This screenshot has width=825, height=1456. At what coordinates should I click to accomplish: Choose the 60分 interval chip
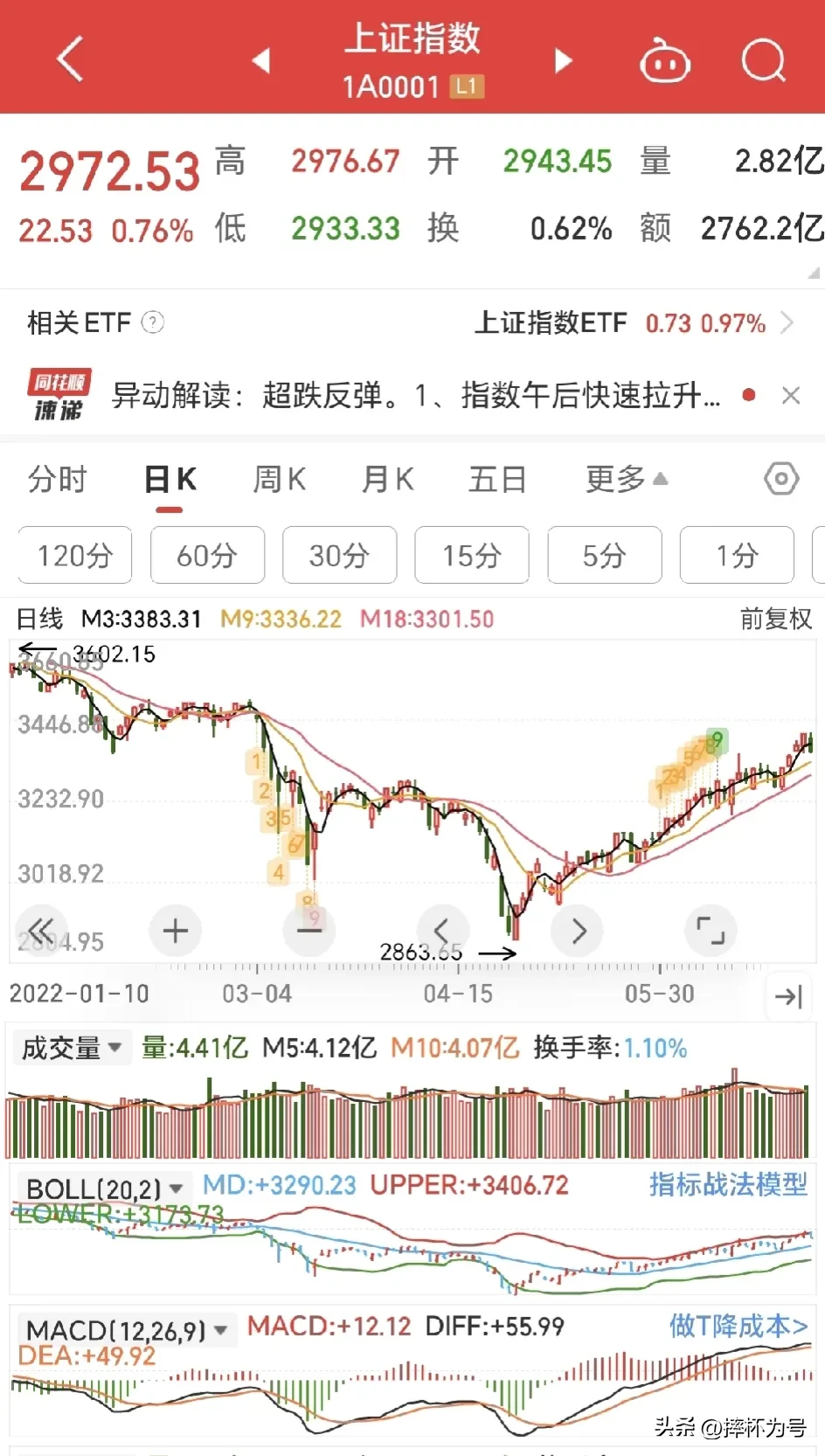click(x=207, y=555)
